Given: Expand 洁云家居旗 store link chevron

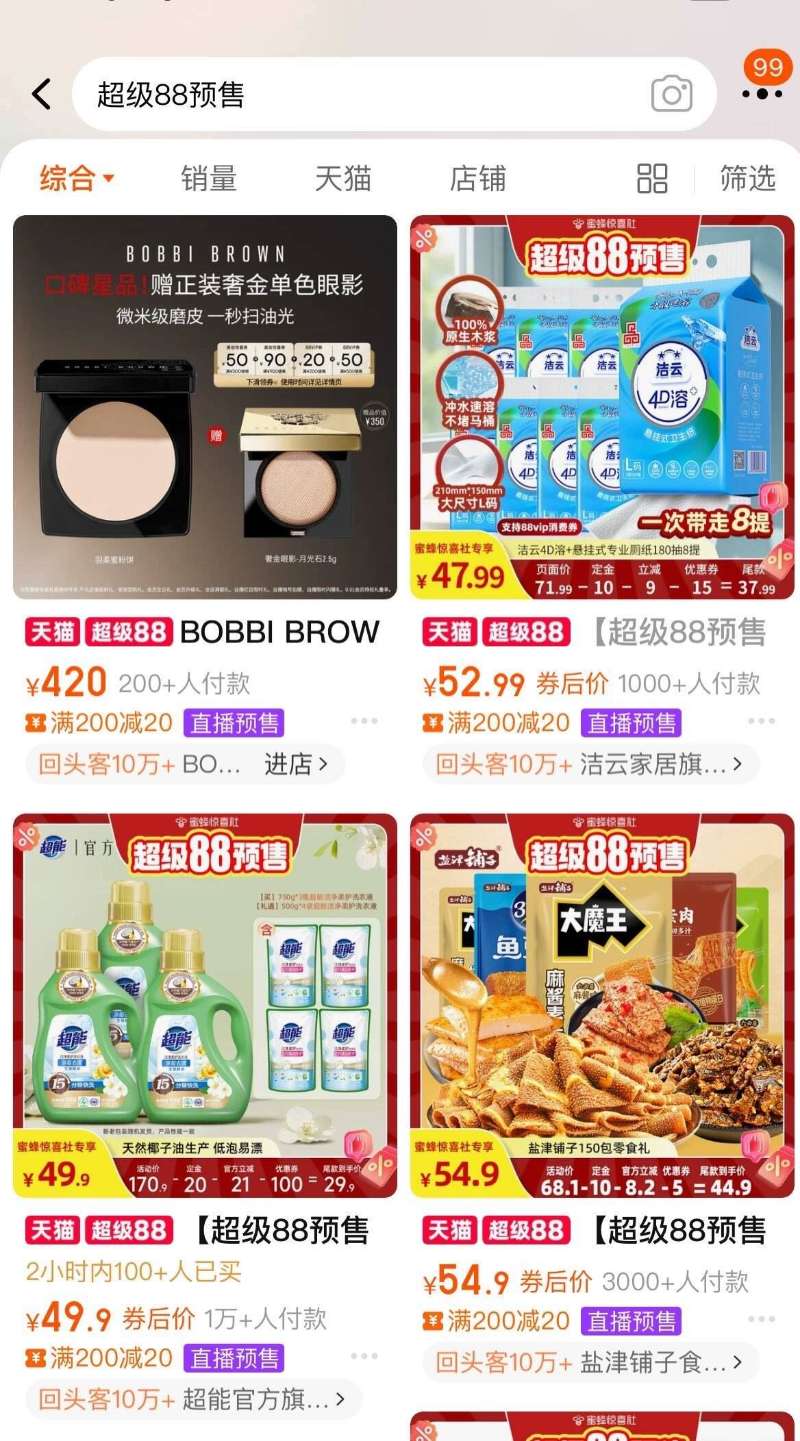Looking at the screenshot, I should pyautogui.click(x=737, y=763).
